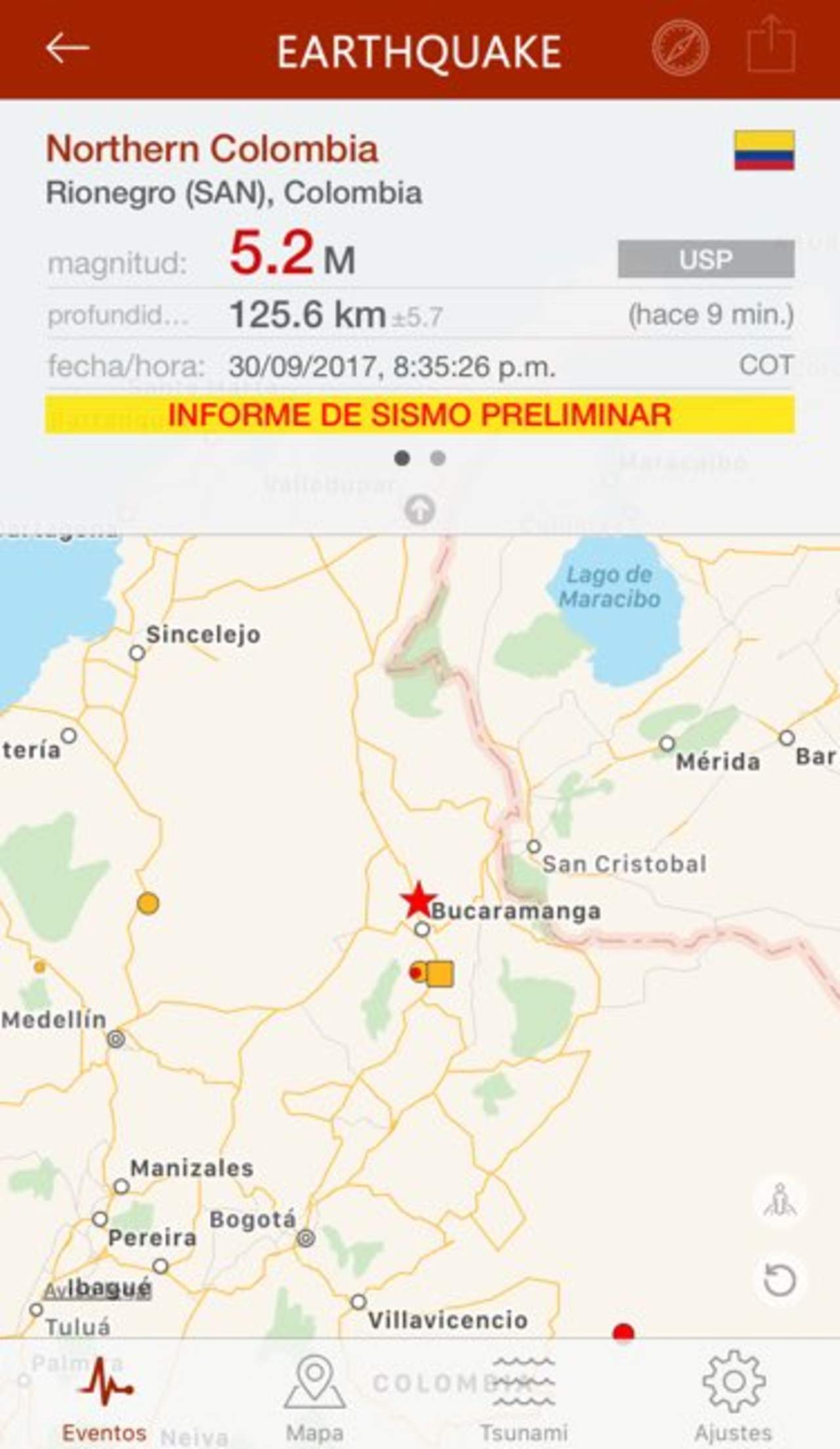
Task: Select the orange circle marker near Medellín
Action: pyautogui.click(x=148, y=904)
